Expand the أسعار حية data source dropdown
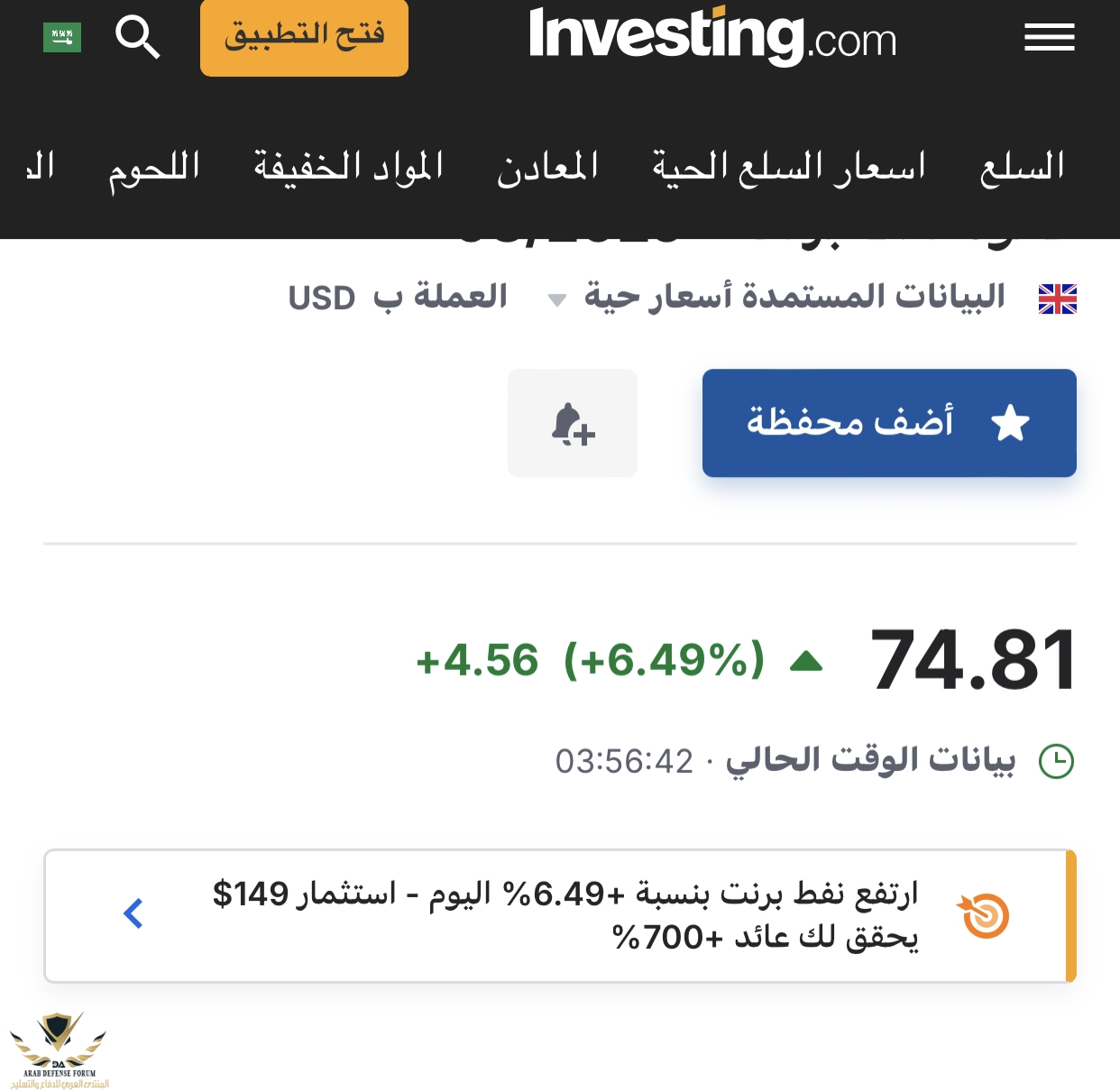 [x=557, y=299]
